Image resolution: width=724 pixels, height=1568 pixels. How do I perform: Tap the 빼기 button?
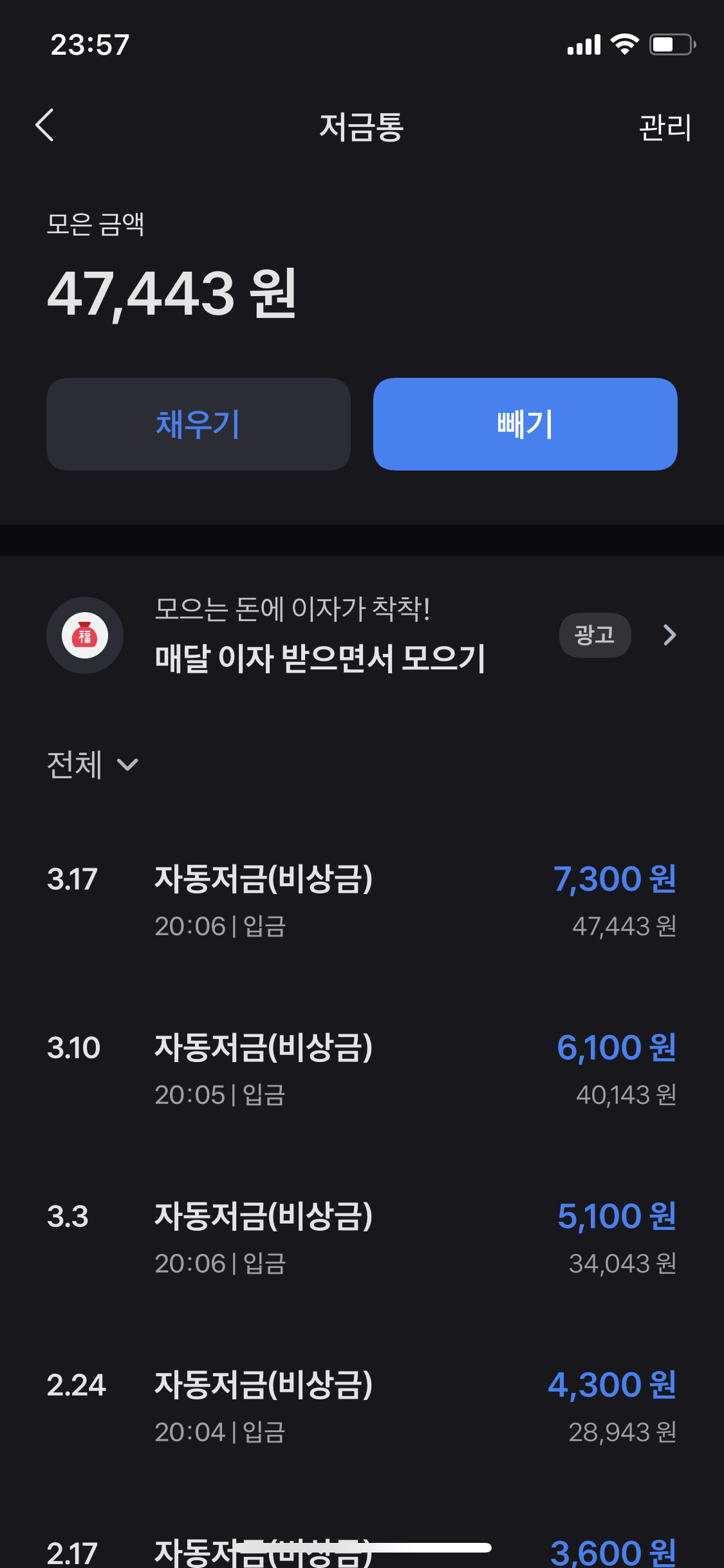click(x=525, y=424)
